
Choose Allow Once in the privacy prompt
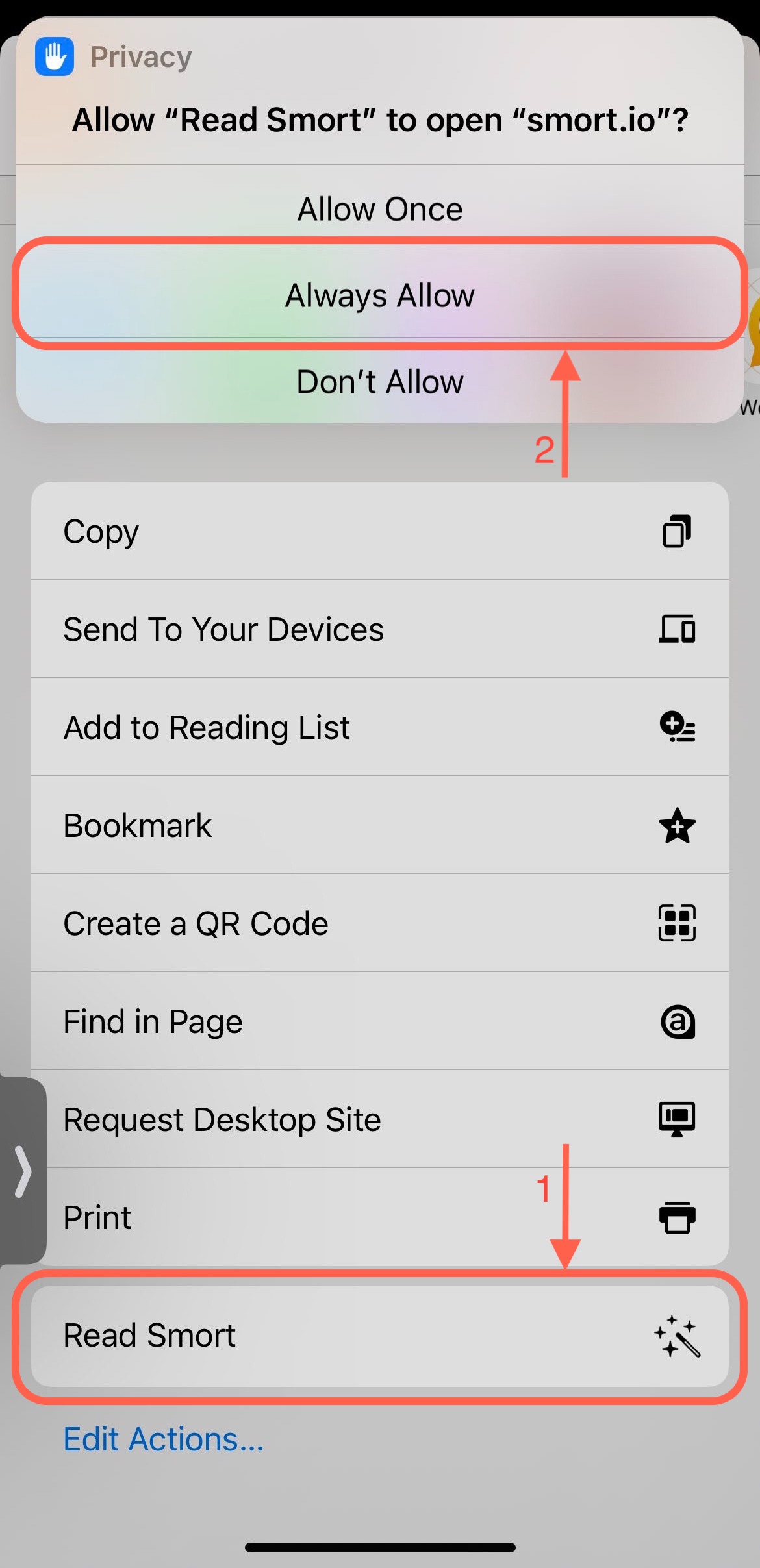[380, 208]
